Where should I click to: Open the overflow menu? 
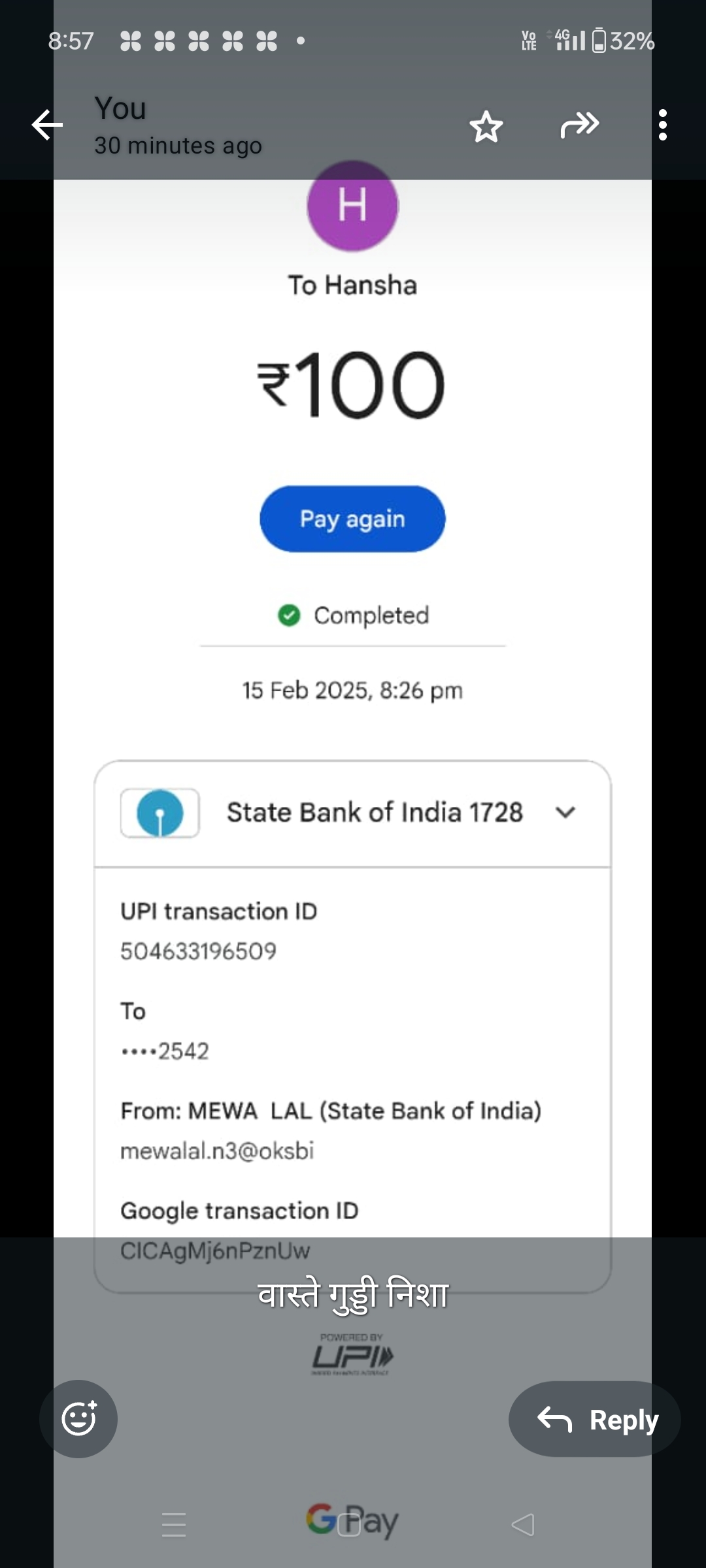click(x=662, y=125)
